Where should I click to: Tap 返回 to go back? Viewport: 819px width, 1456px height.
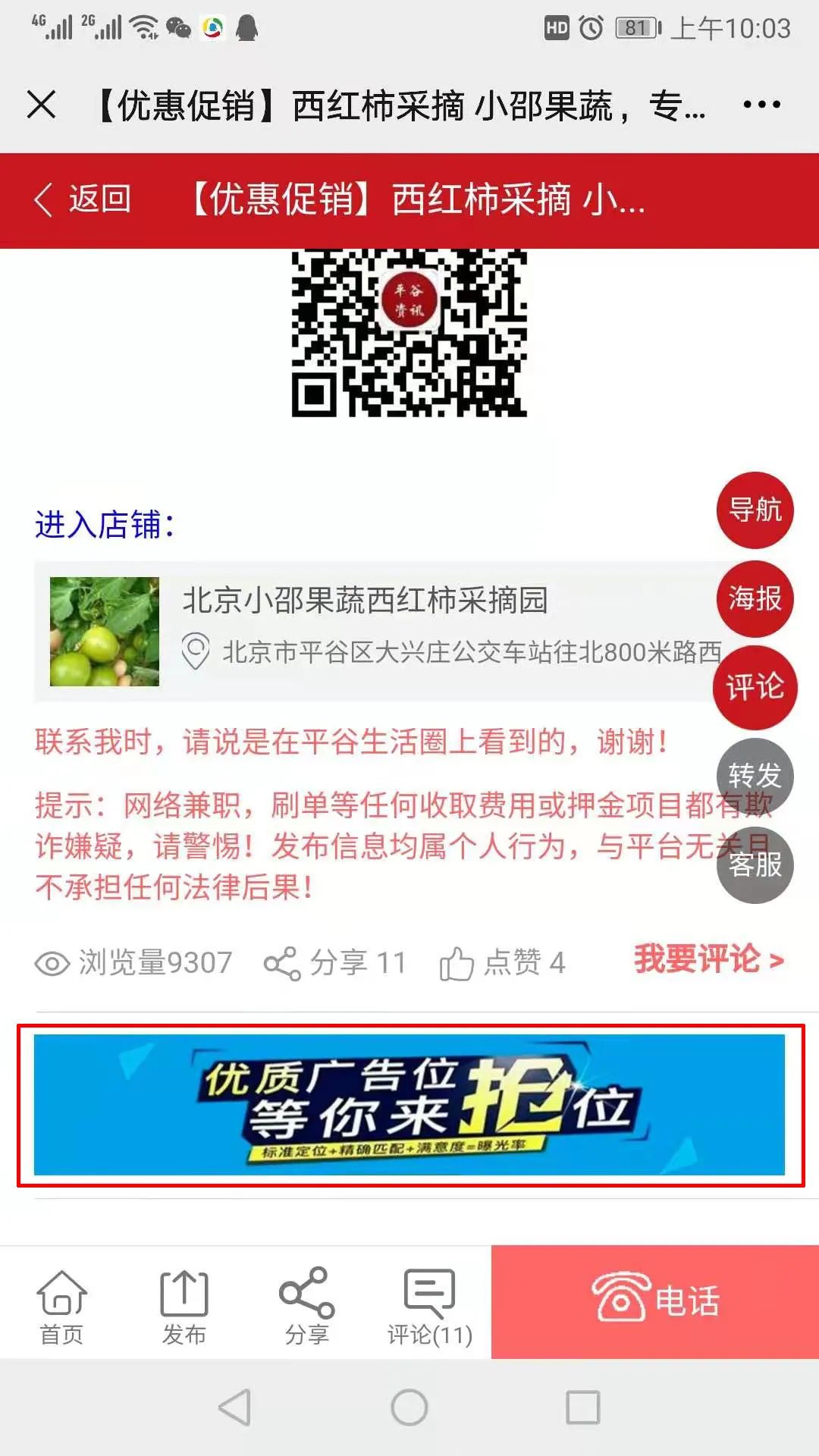83,200
